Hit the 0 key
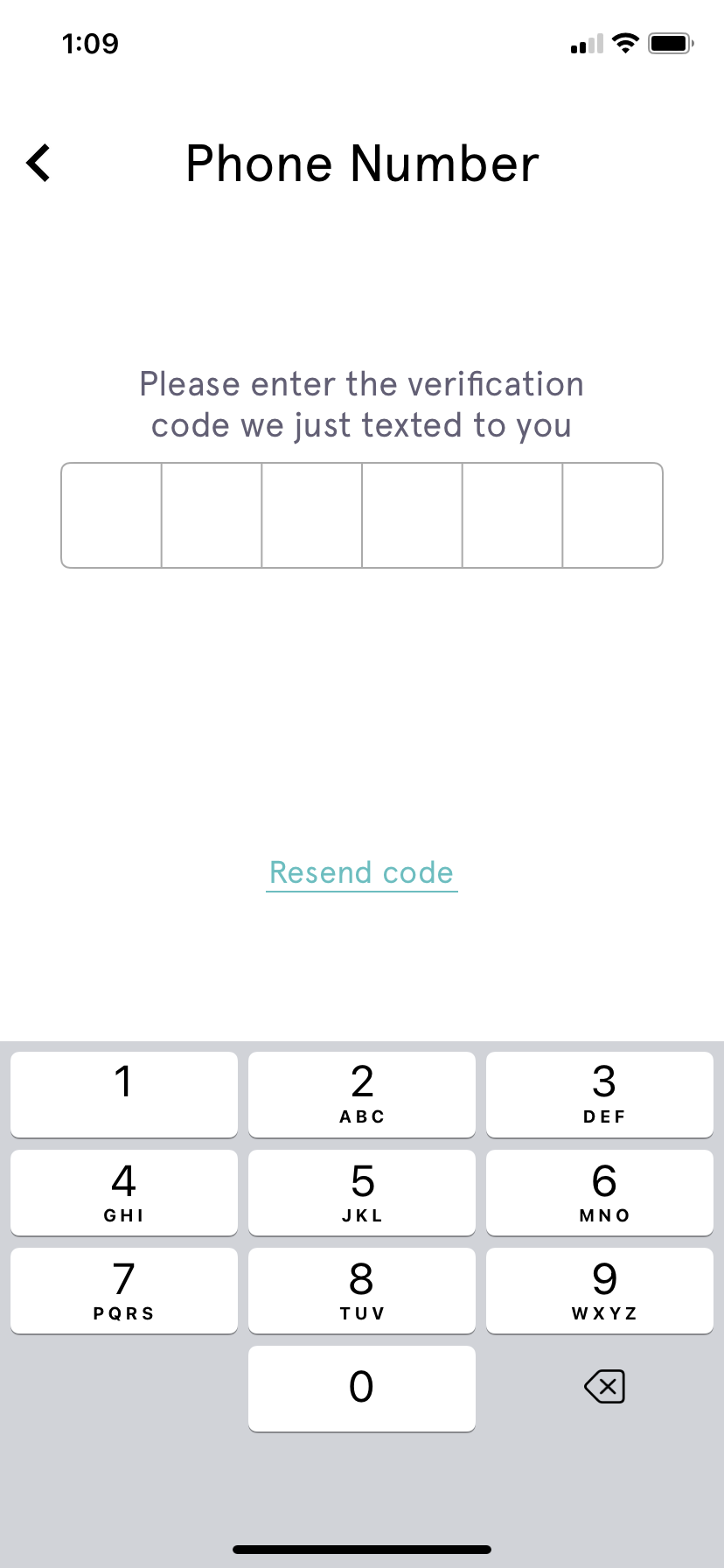724x1568 pixels. pyautogui.click(x=362, y=1388)
